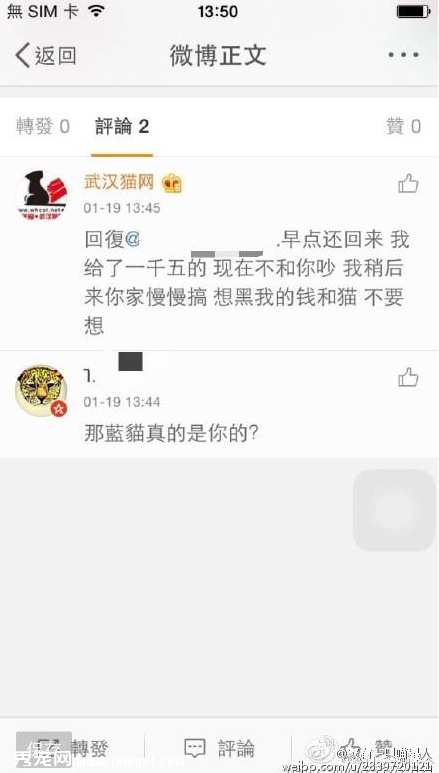Switch to the 轉發 tab
This screenshot has width=439, height=773.
pyautogui.click(x=43, y=127)
